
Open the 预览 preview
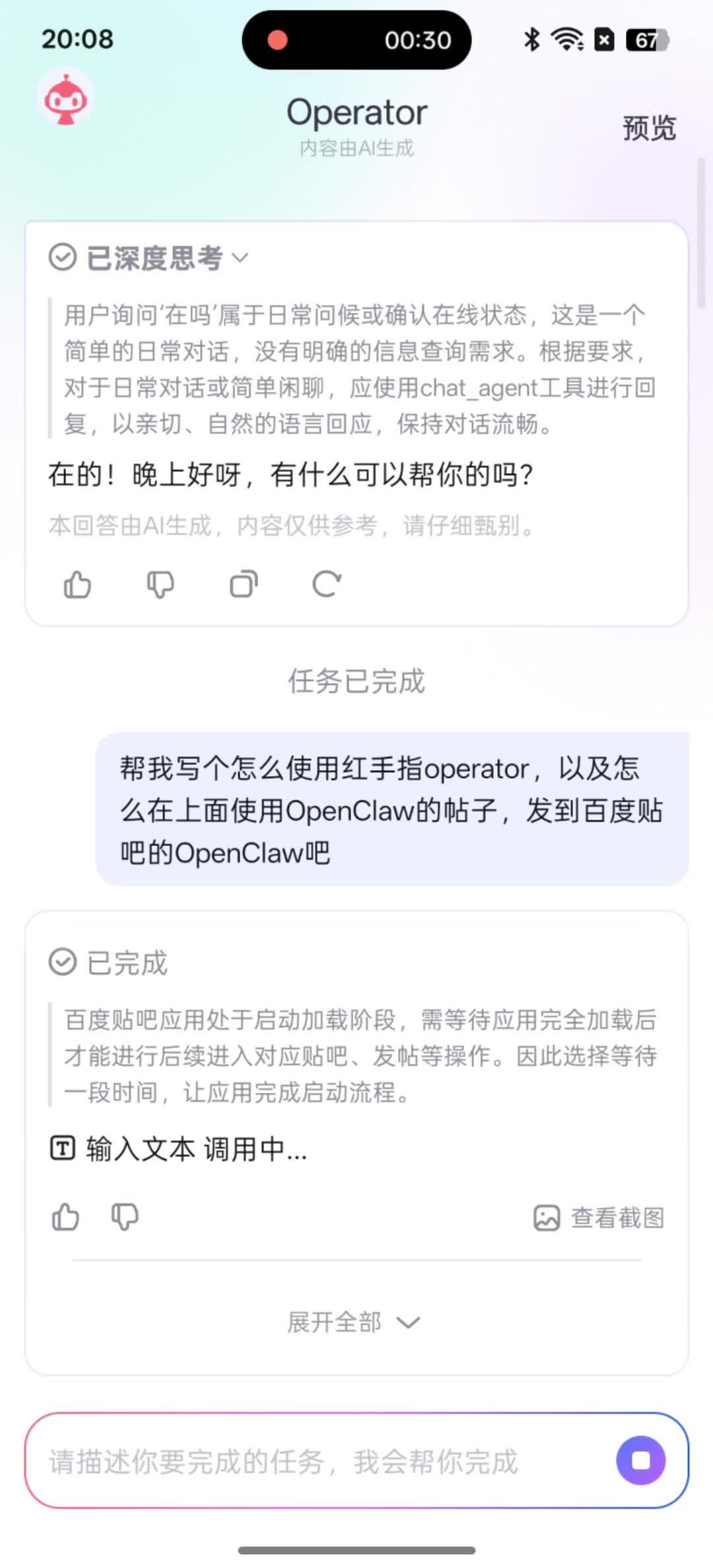pos(649,128)
